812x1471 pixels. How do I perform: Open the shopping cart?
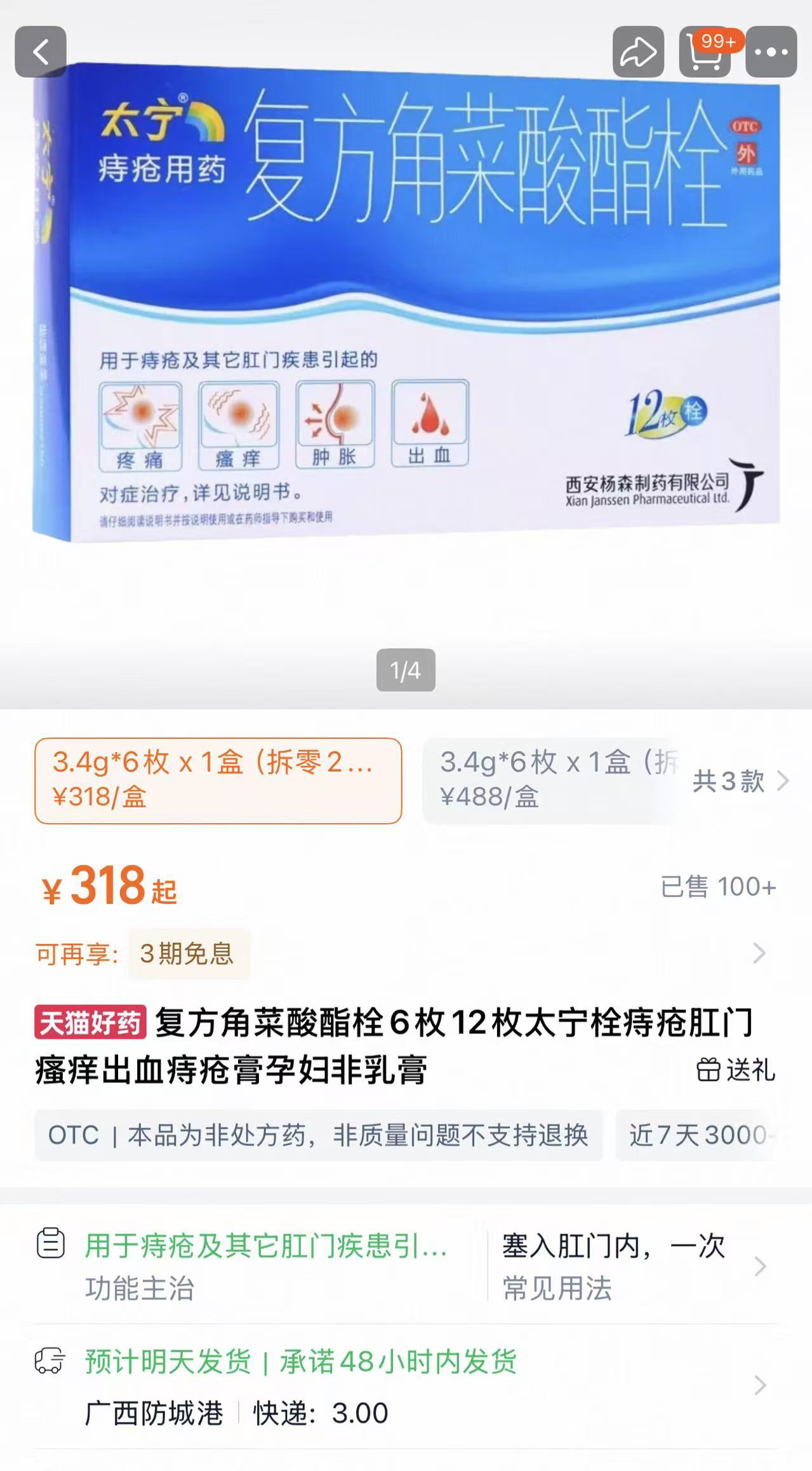[x=705, y=52]
